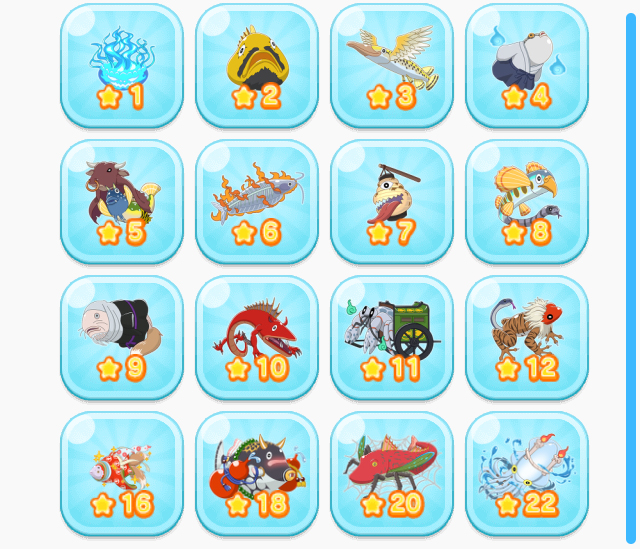Choose the red spider bug tile numbered 20
The width and height of the screenshot is (640, 549).
(392, 473)
